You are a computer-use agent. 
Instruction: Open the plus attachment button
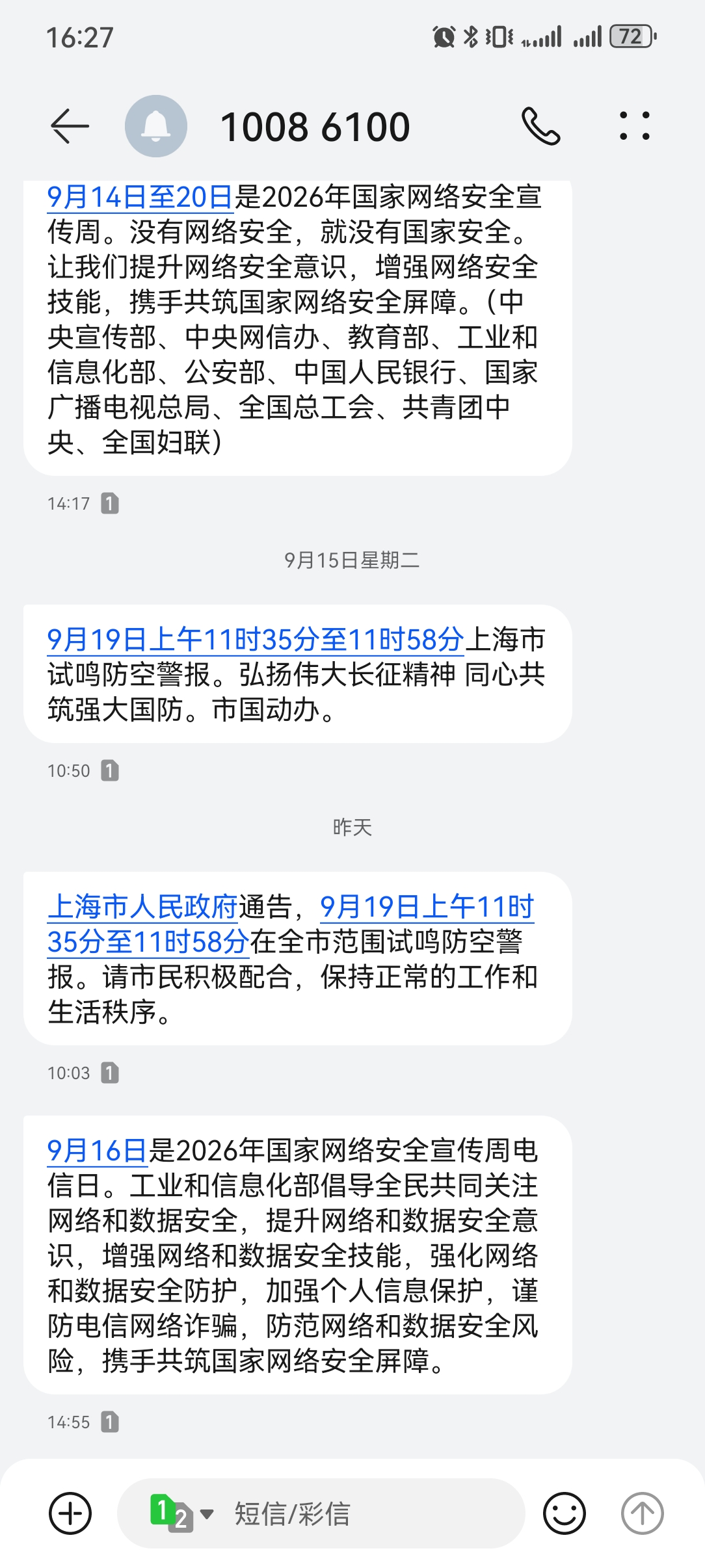(x=70, y=1513)
